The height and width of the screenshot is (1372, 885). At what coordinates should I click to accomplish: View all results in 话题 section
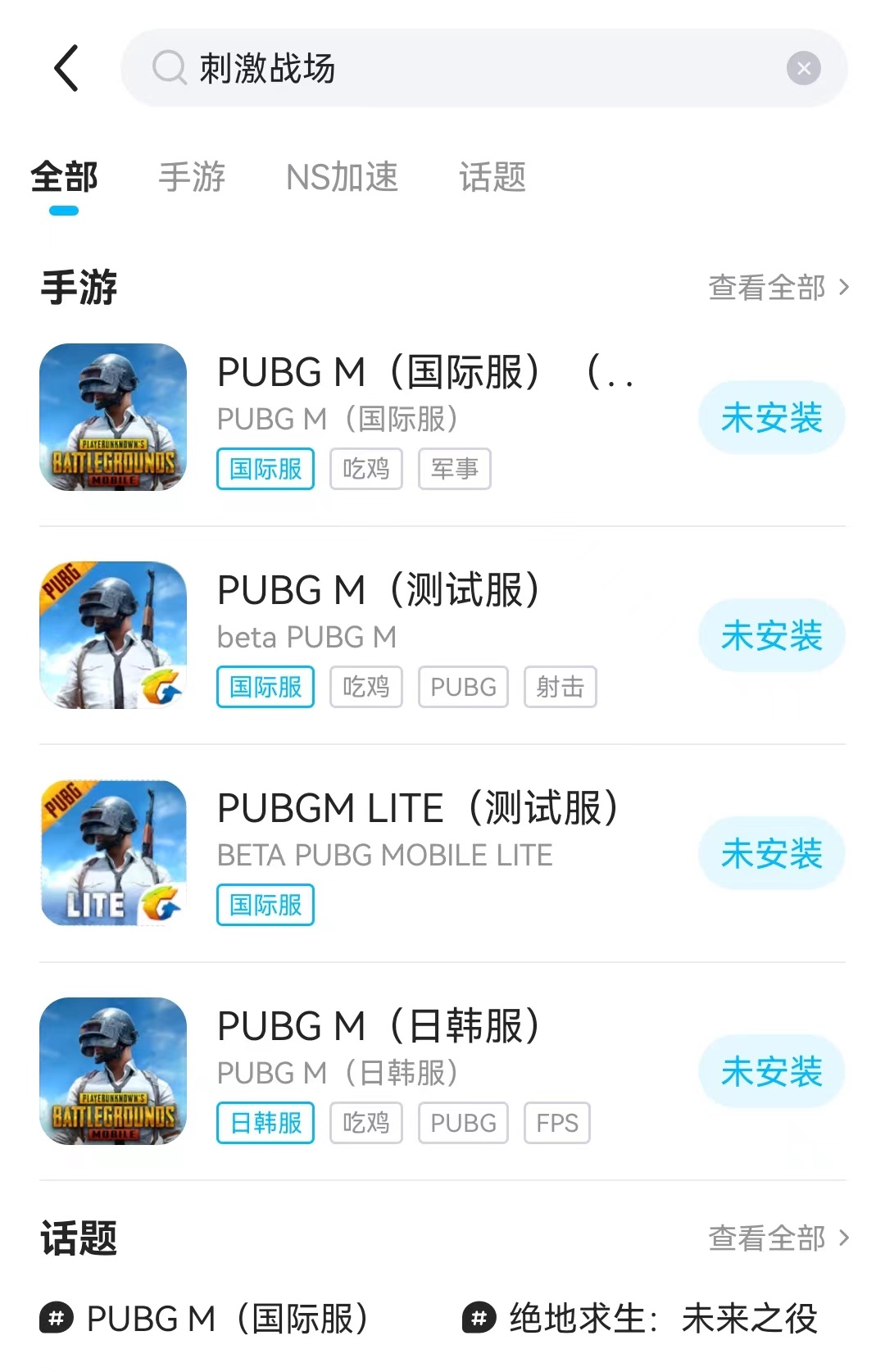[x=777, y=1238]
